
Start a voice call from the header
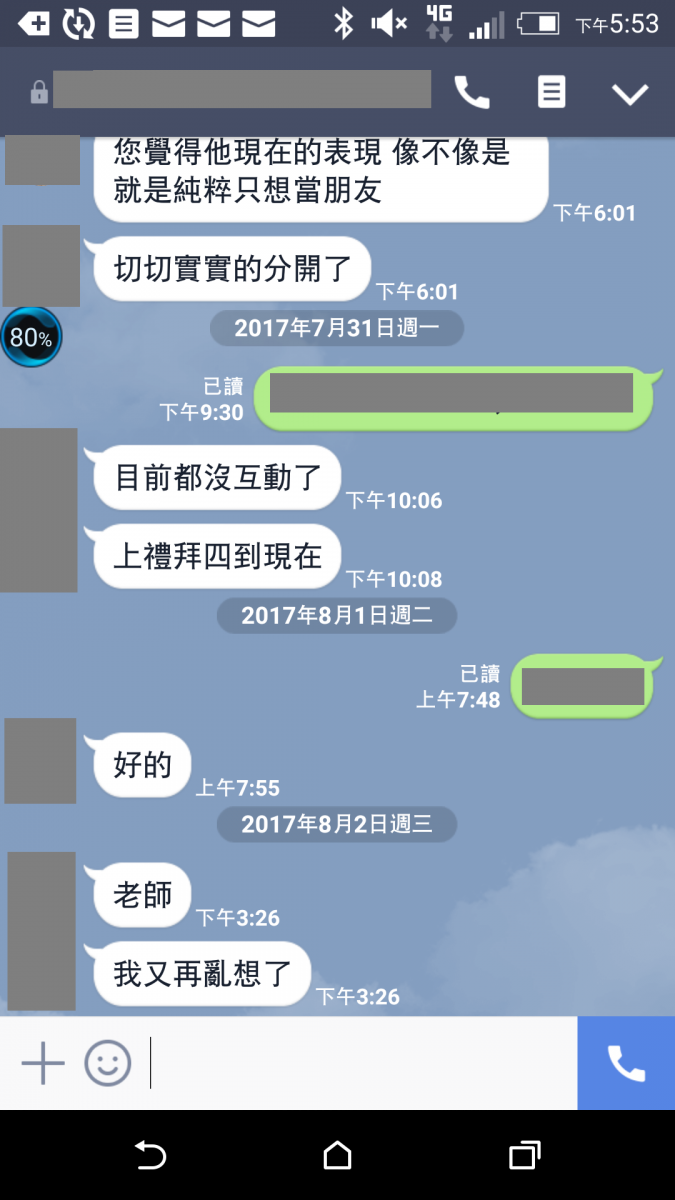coord(472,93)
